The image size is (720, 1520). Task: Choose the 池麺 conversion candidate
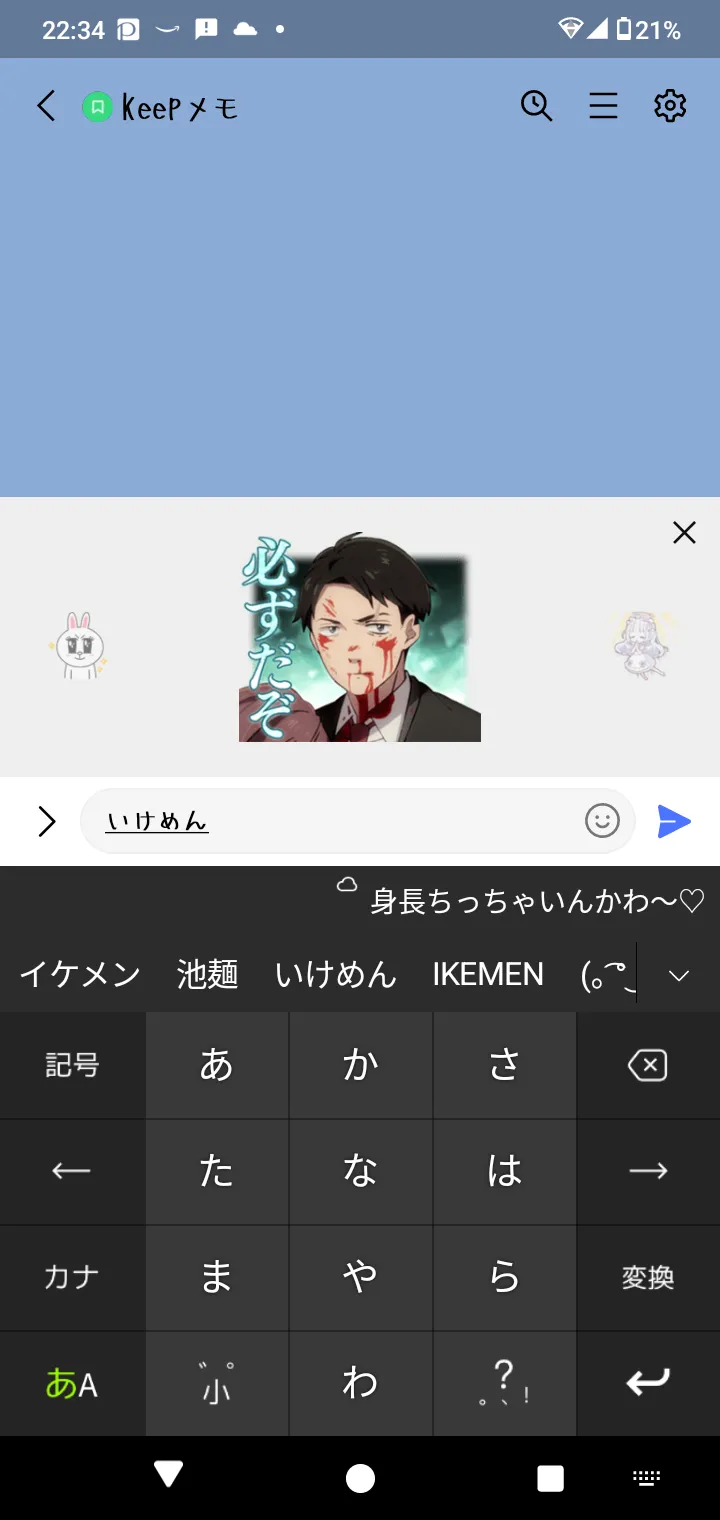pyautogui.click(x=207, y=974)
